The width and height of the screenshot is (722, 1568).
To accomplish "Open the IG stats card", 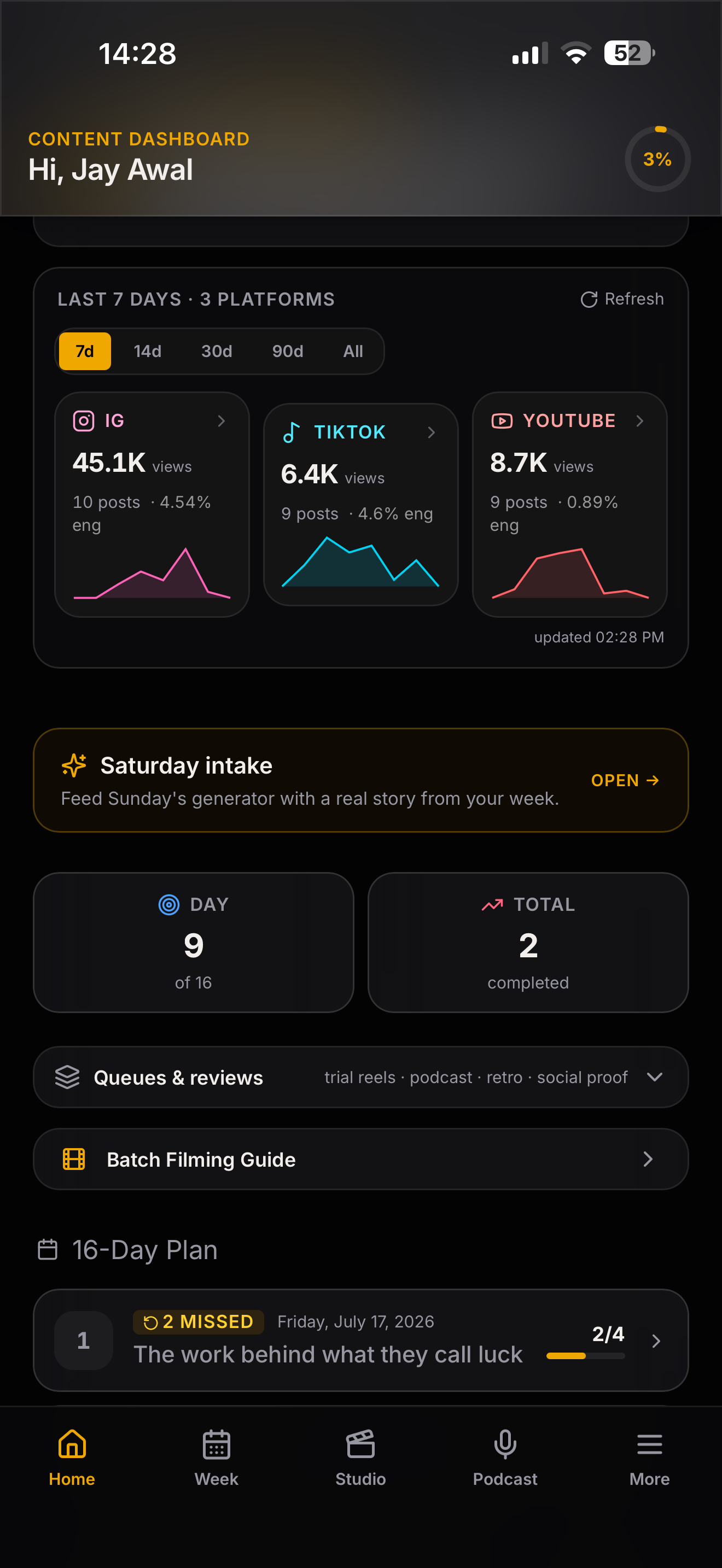I will [x=152, y=504].
